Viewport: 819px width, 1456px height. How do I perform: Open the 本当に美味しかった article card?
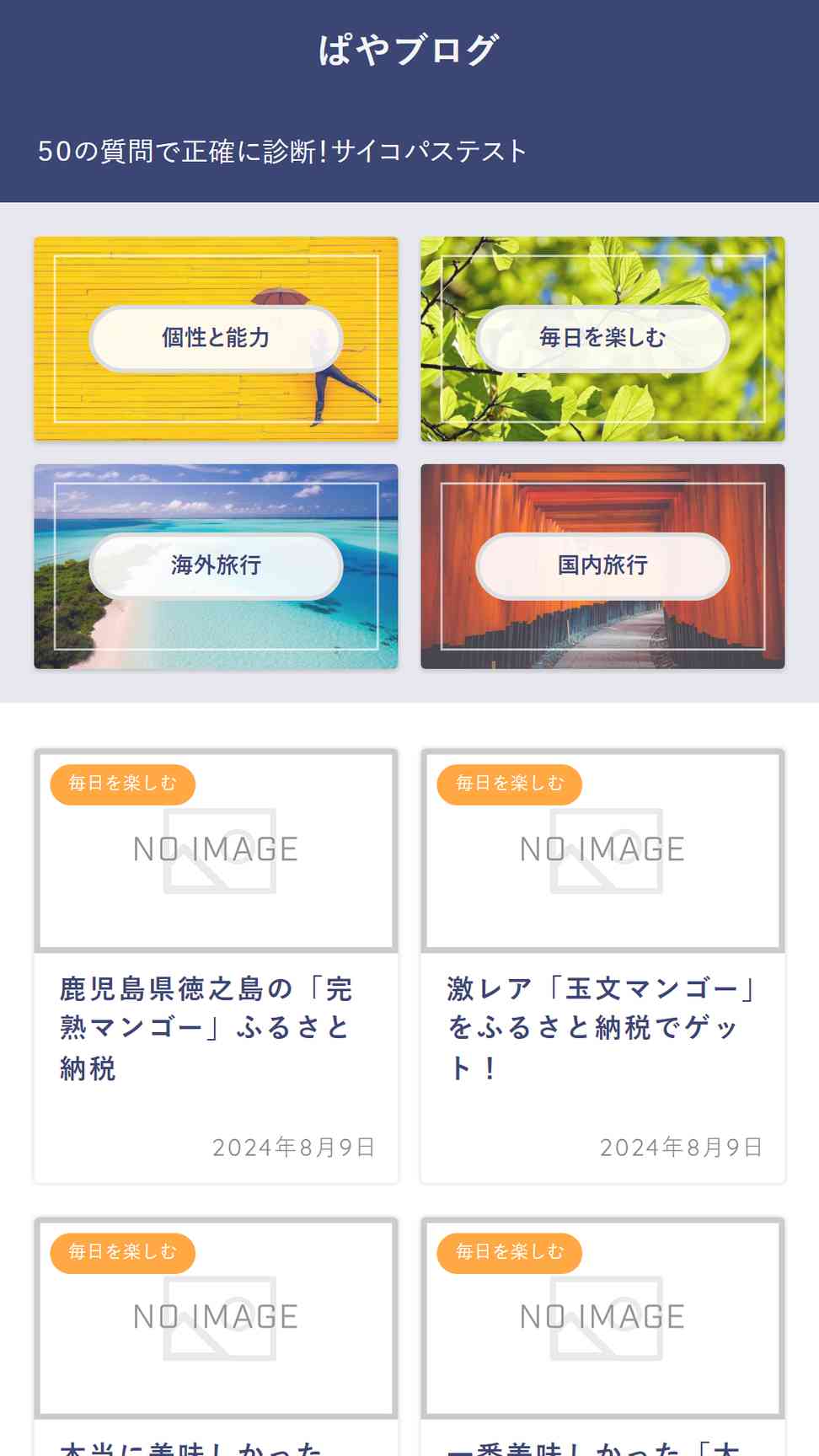click(x=216, y=1331)
